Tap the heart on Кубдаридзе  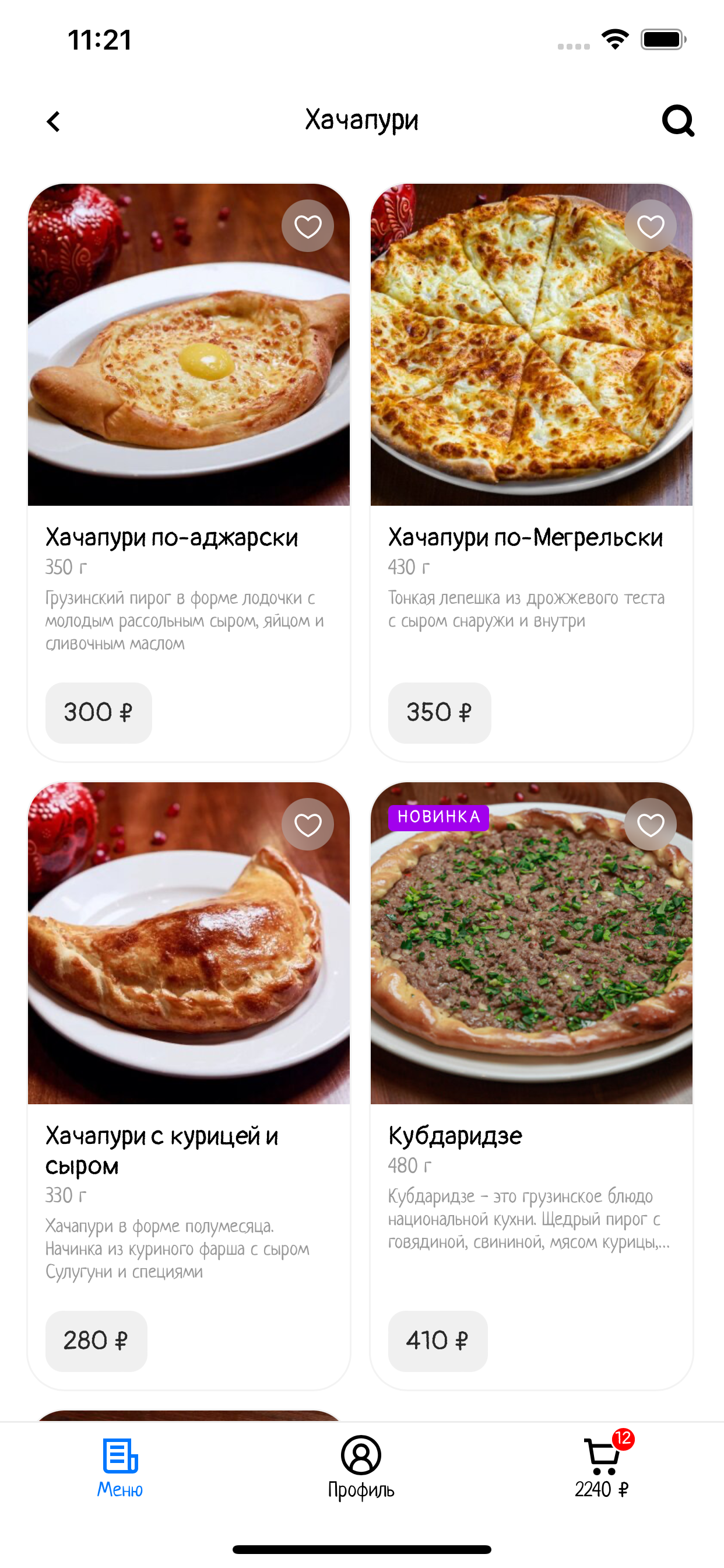coord(651,825)
